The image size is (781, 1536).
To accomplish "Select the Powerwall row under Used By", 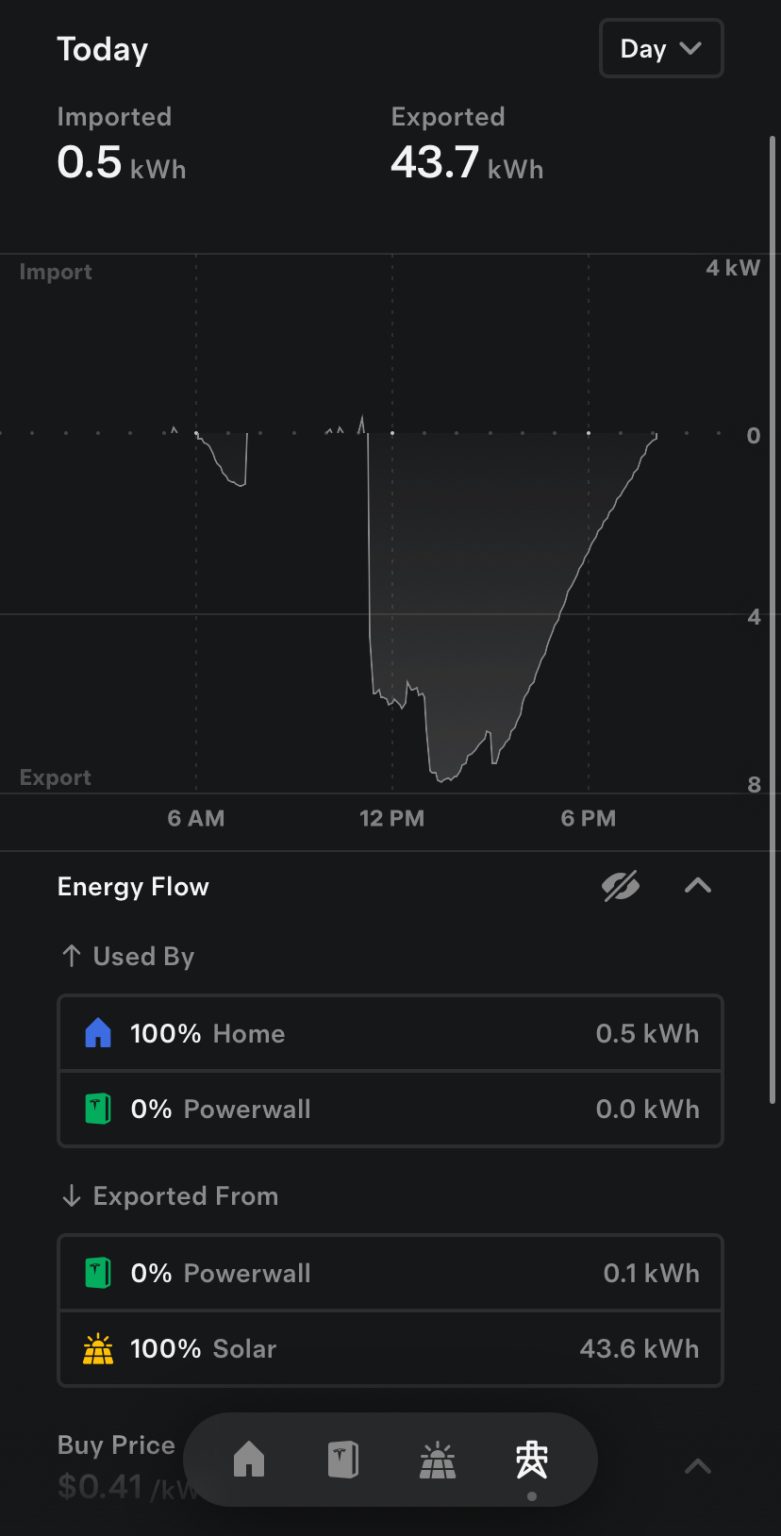I will point(390,1109).
